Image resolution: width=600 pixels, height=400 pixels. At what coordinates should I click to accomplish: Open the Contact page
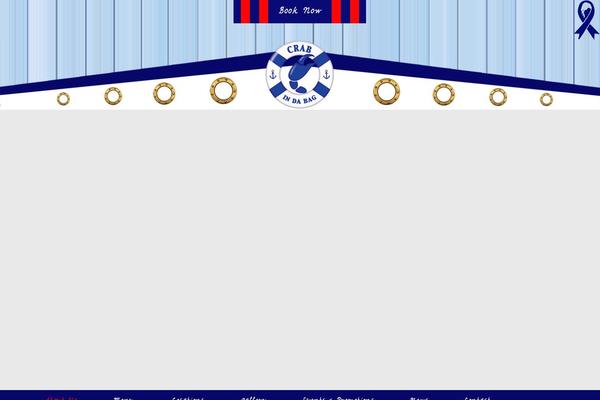477,398
